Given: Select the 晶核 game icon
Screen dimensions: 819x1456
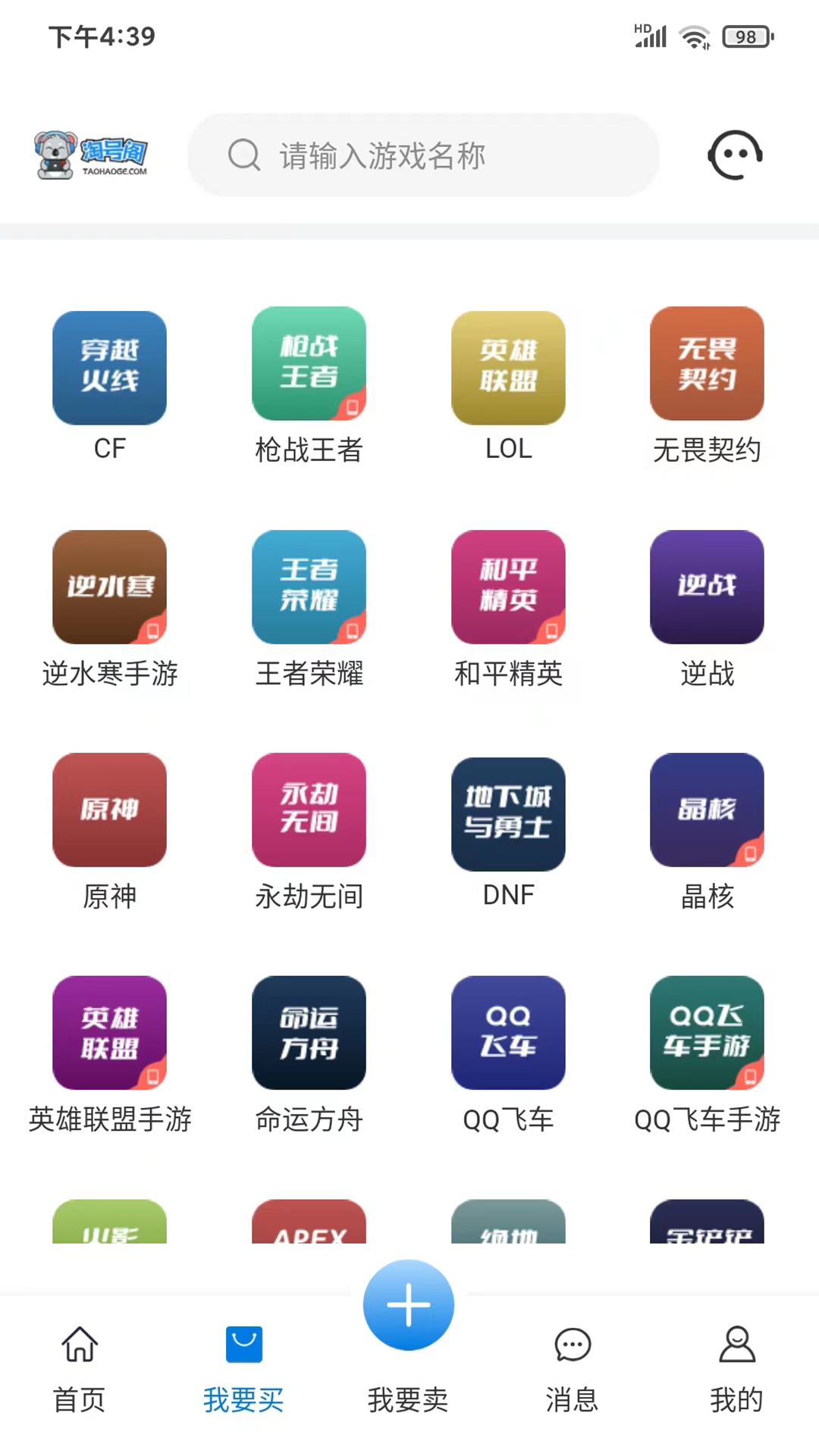Looking at the screenshot, I should tap(707, 810).
